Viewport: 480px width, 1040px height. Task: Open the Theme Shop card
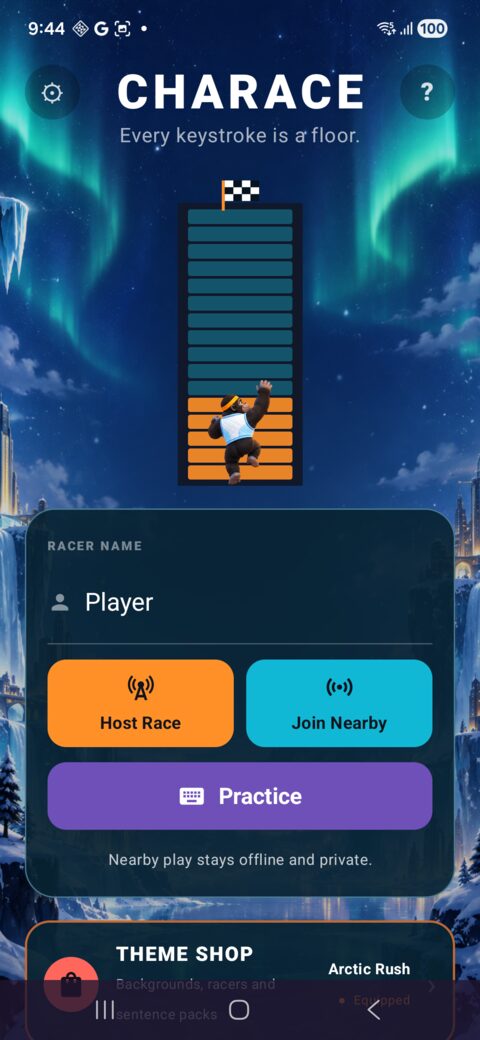(240, 980)
